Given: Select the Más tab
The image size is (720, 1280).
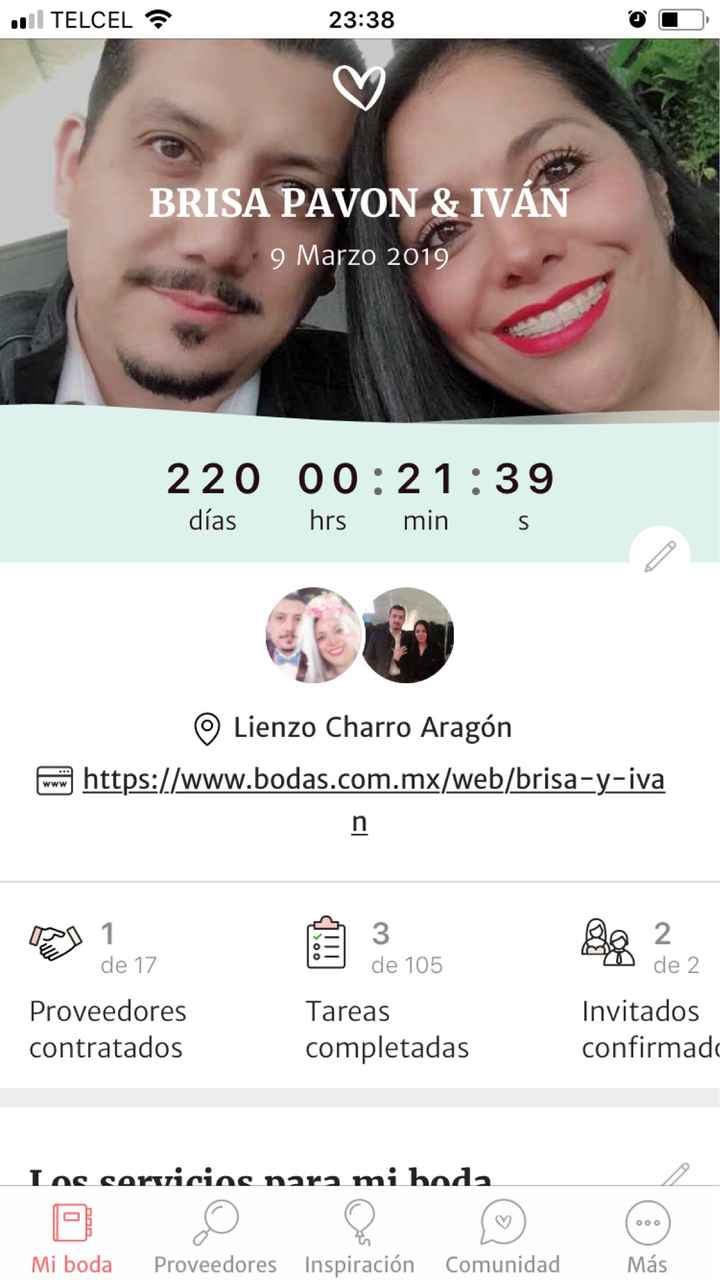Looking at the screenshot, I should point(647,1237).
